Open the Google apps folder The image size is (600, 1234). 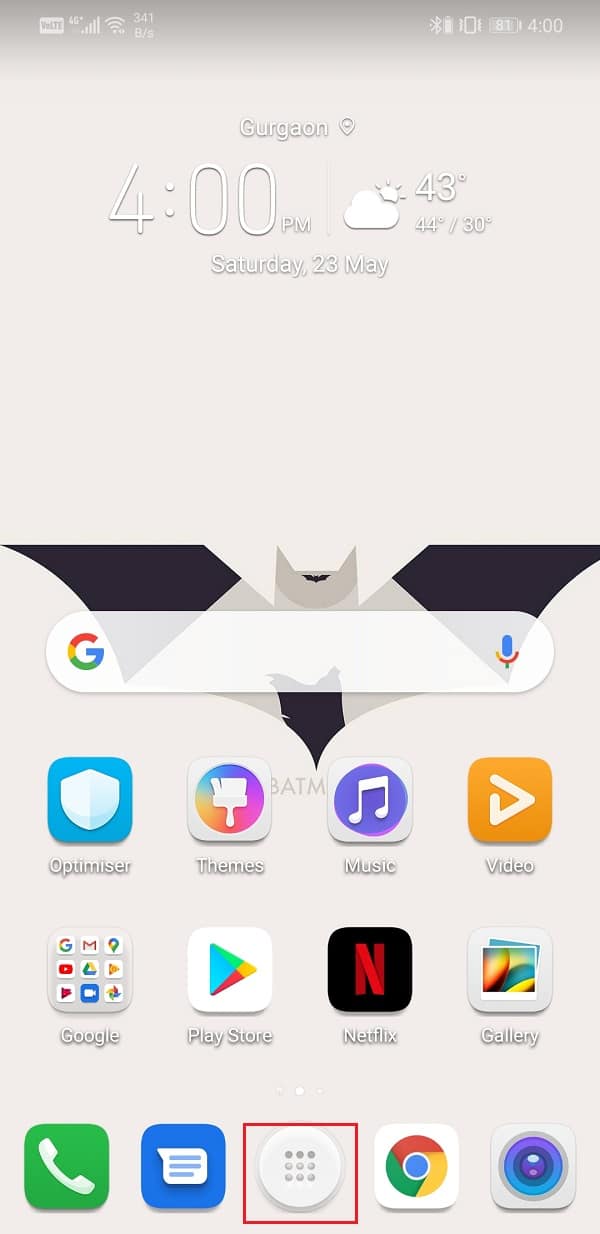coord(90,969)
